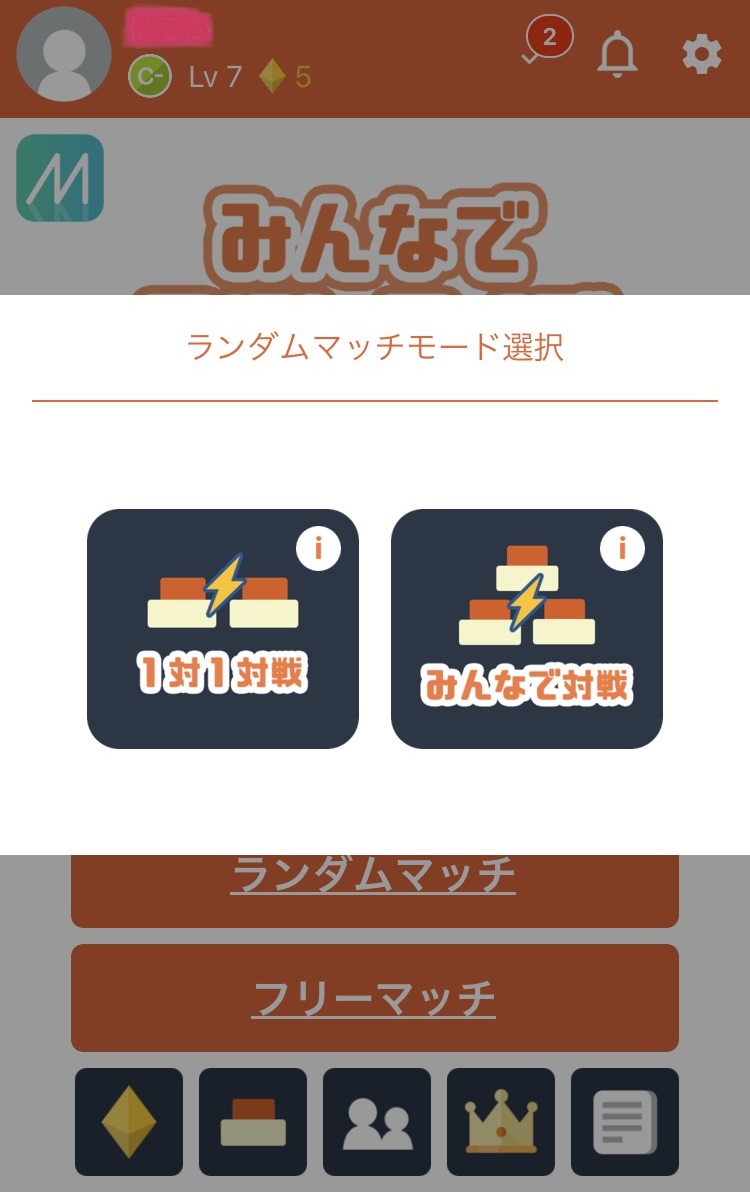The image size is (750, 1192).
Task: Start a フリーマッチ game
Action: (x=375, y=997)
